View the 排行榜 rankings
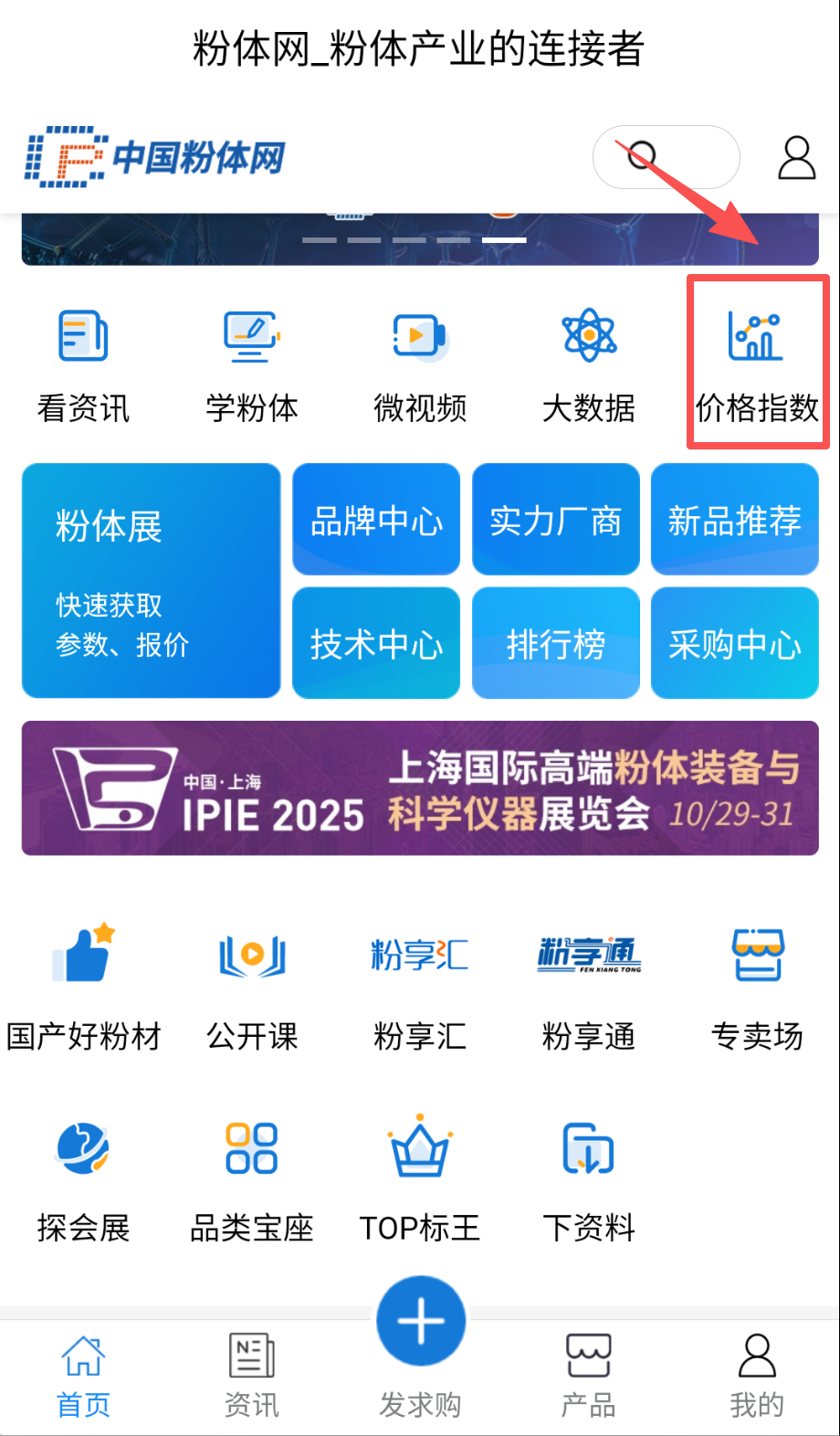840x1436 pixels. point(555,643)
